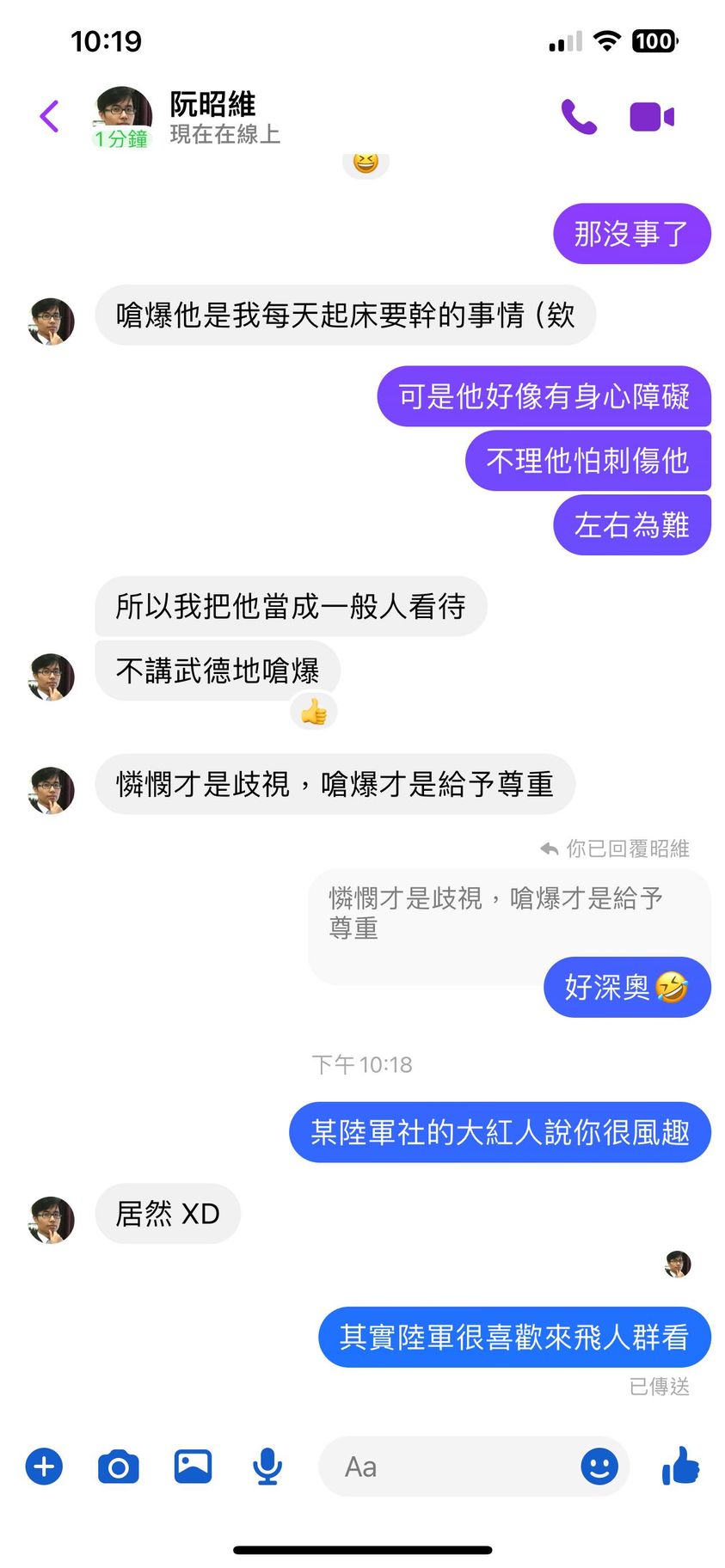Screen dimensions: 725x1568
Task: Open the photo gallery picker
Action: point(193,1466)
